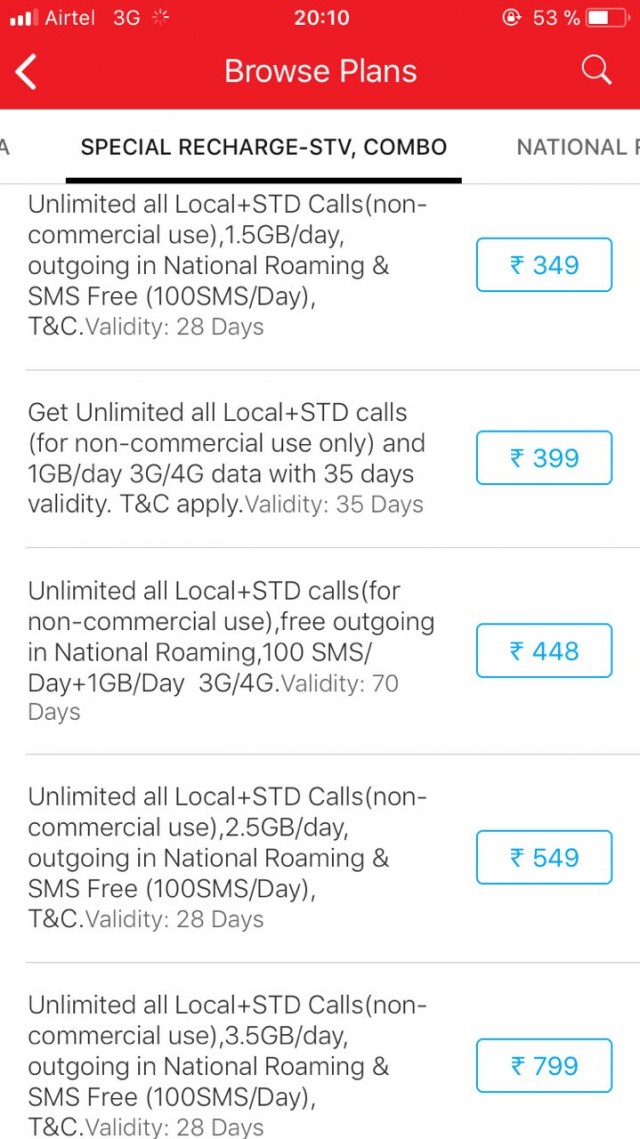
Task: Choose the ₹ 349 plan button
Action: tap(543, 265)
